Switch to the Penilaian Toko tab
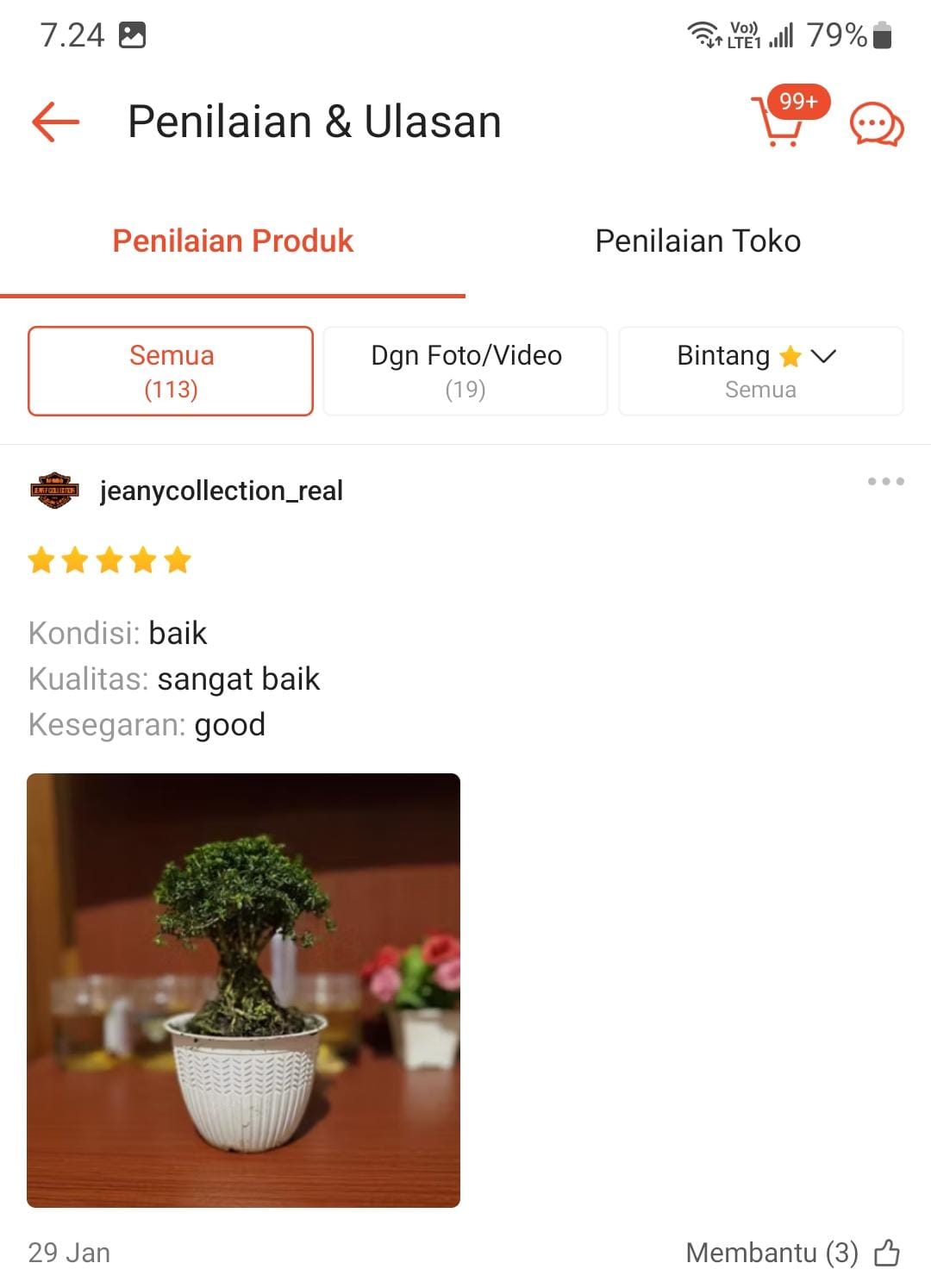This screenshot has width=931, height=1288. tap(697, 241)
